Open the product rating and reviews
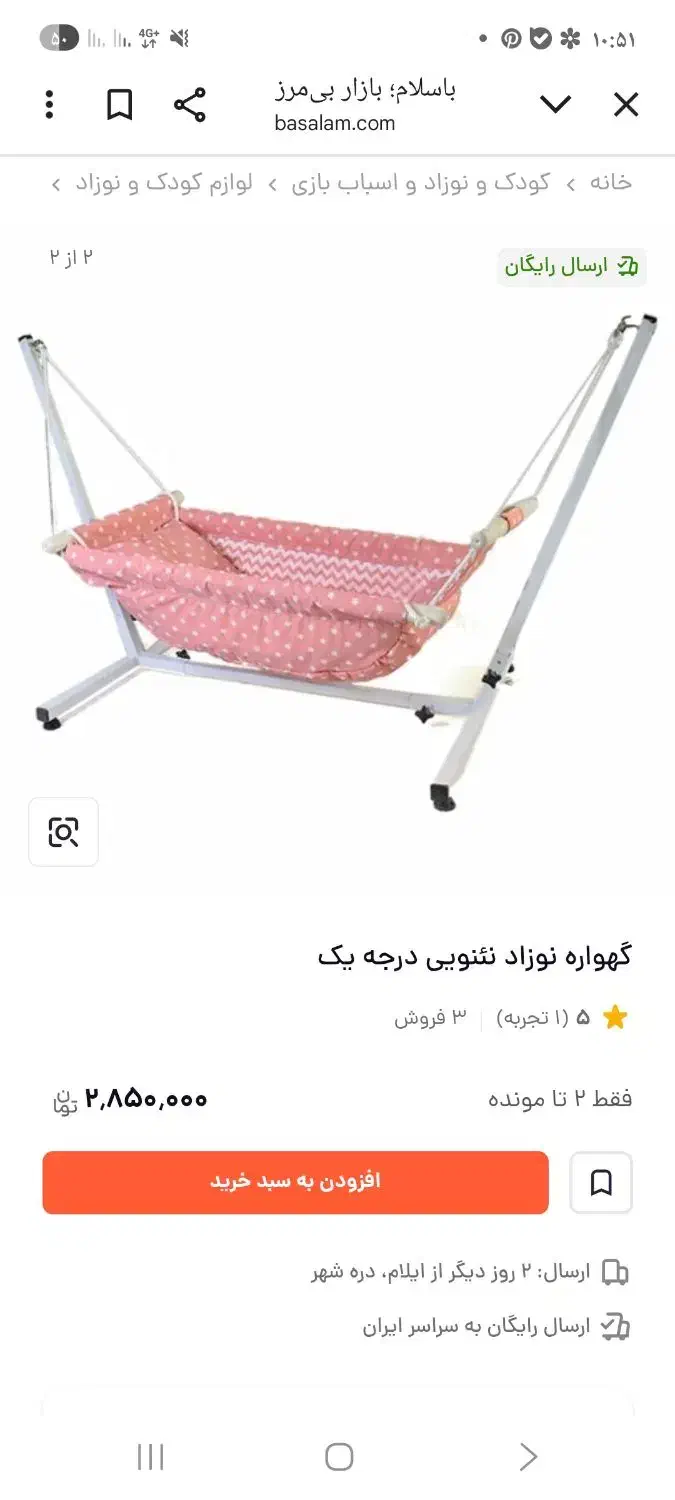675x1500 pixels. click(560, 1018)
